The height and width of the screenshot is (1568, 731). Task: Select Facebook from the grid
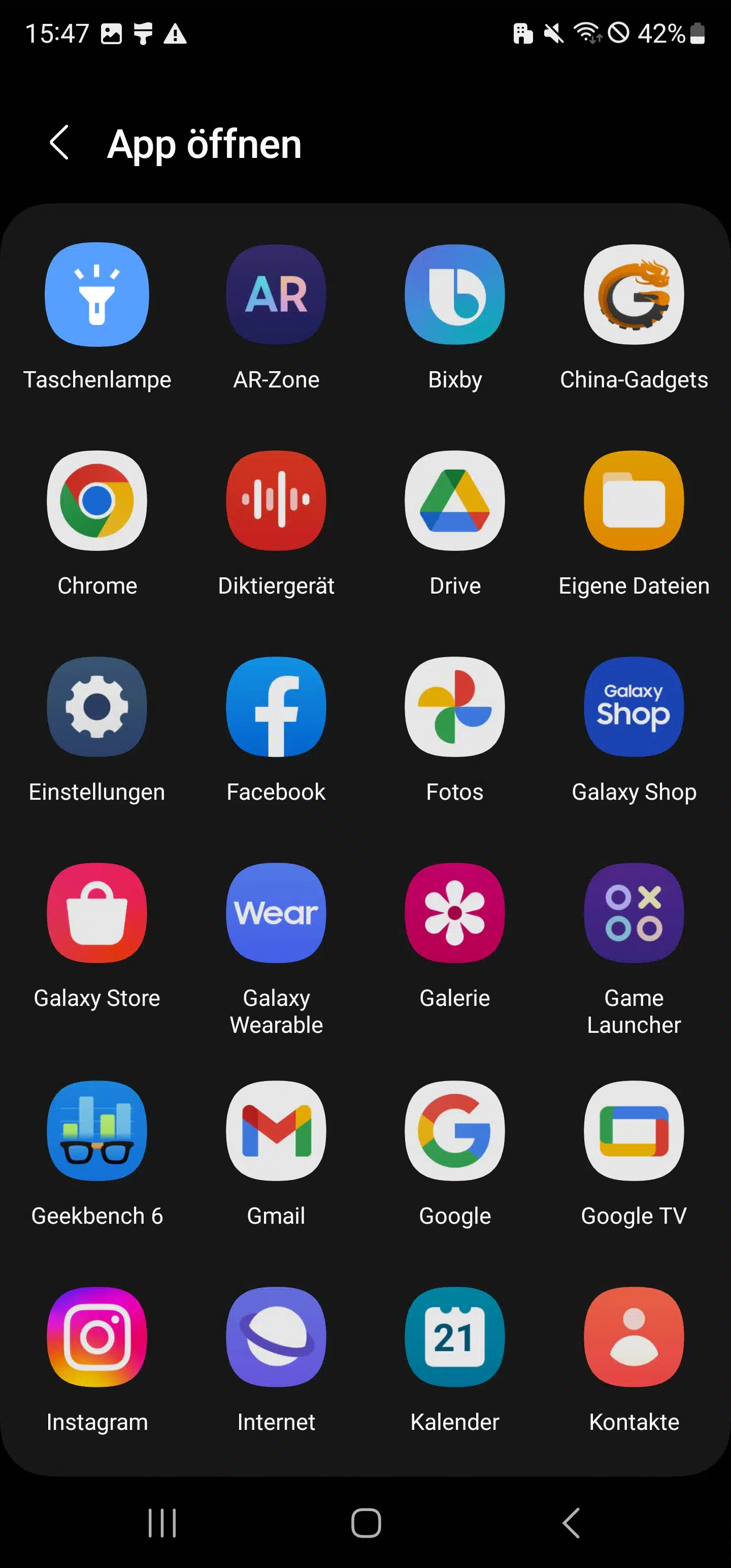[276, 707]
